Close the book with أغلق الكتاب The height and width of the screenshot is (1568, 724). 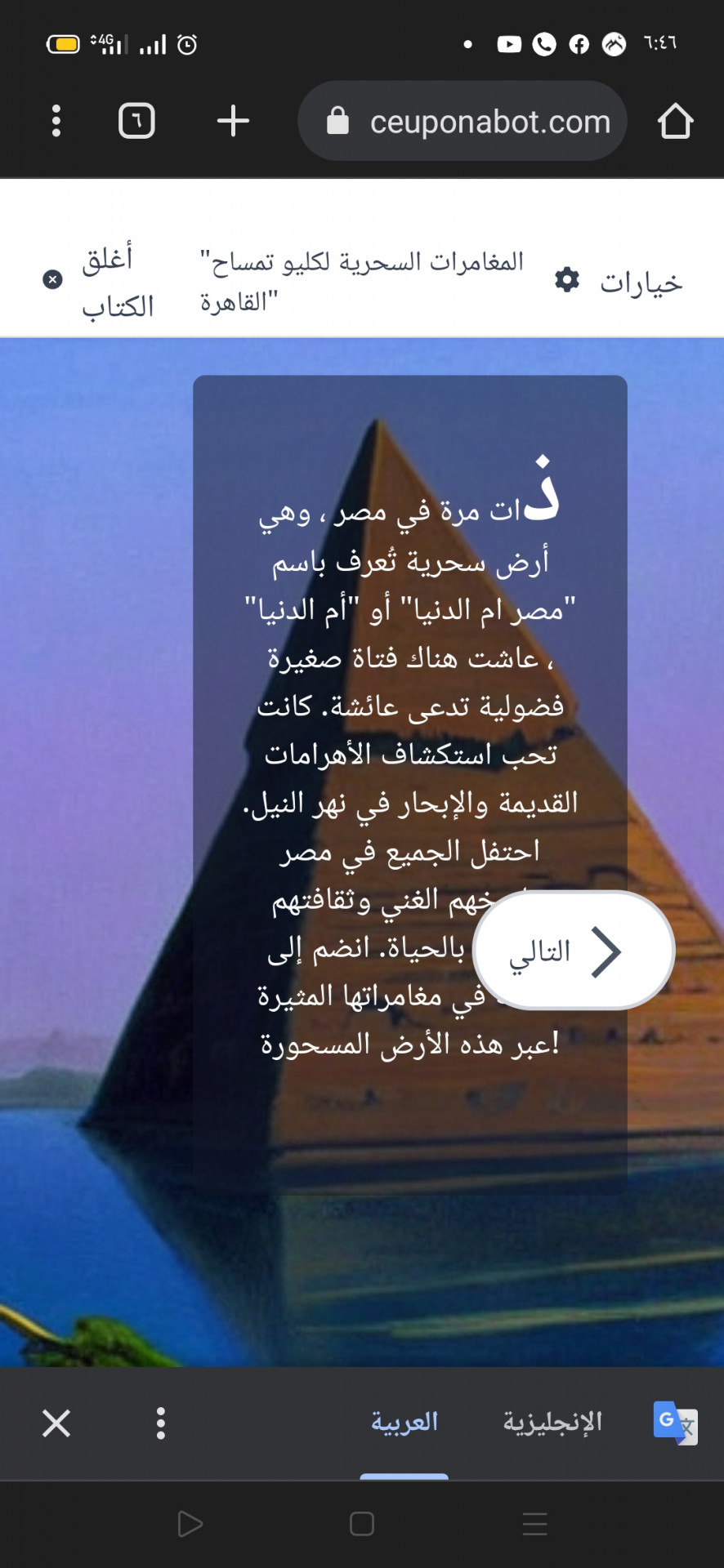(x=98, y=282)
